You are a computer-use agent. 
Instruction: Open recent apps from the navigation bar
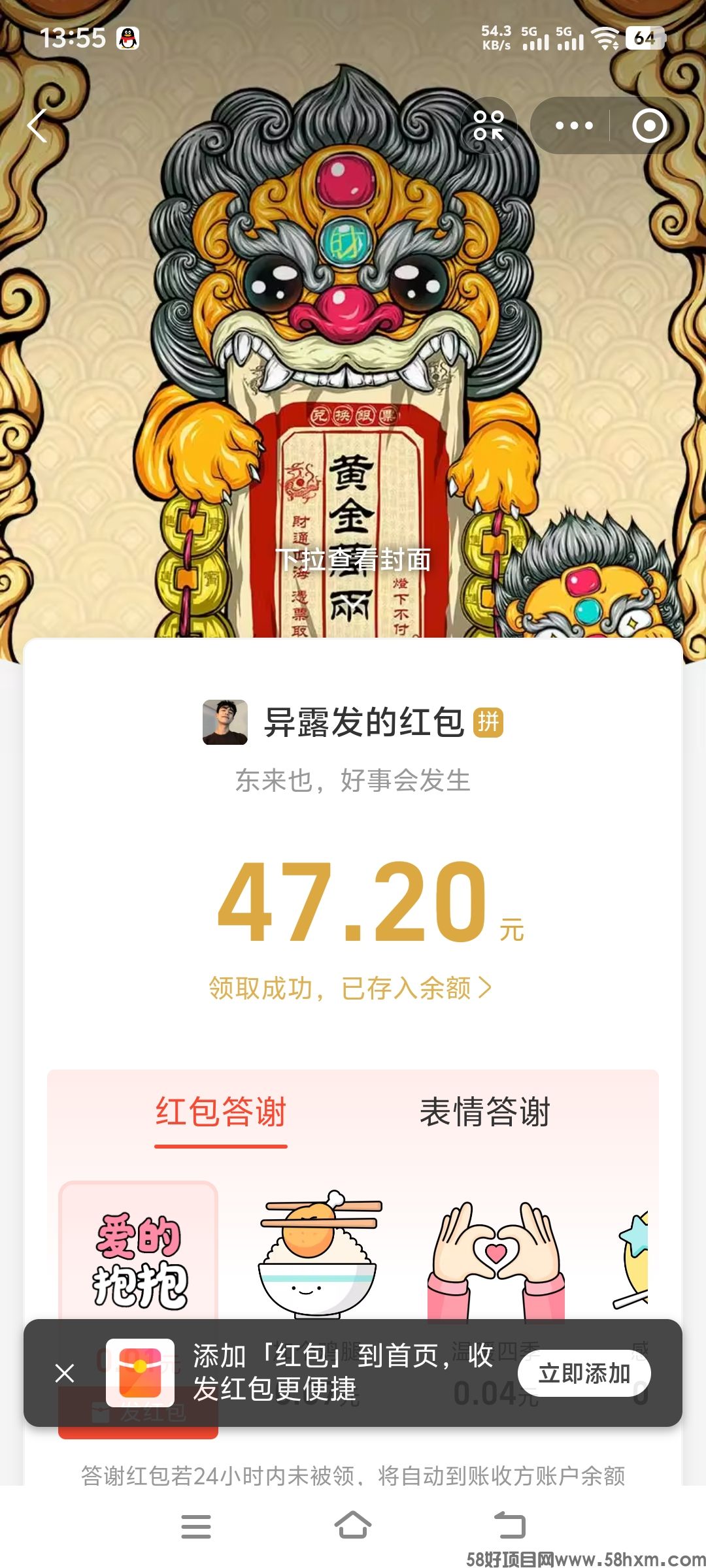[x=195, y=1526]
